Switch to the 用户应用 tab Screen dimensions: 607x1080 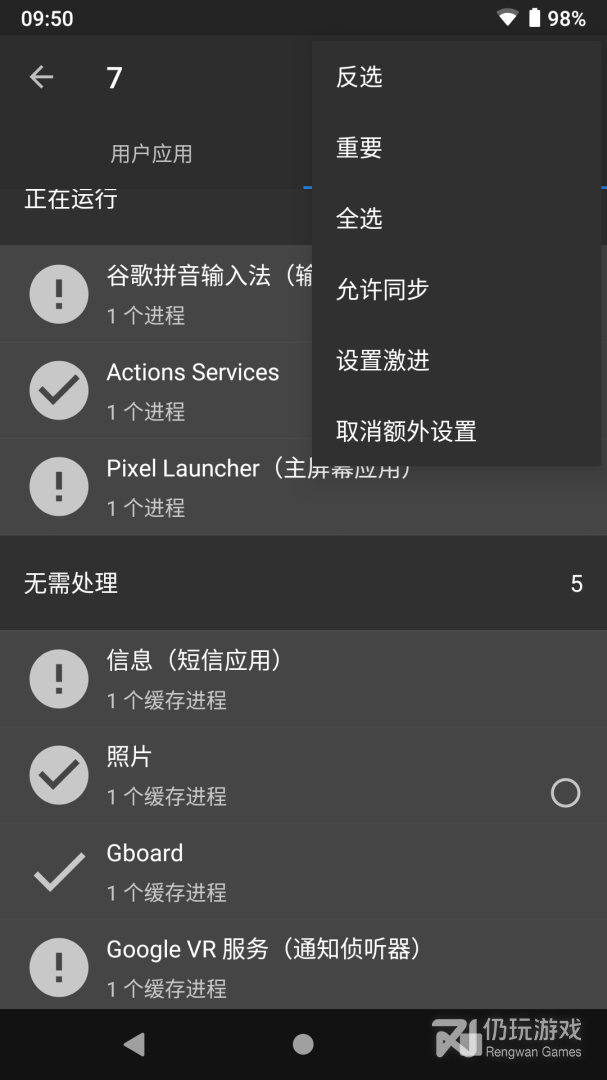click(x=152, y=154)
